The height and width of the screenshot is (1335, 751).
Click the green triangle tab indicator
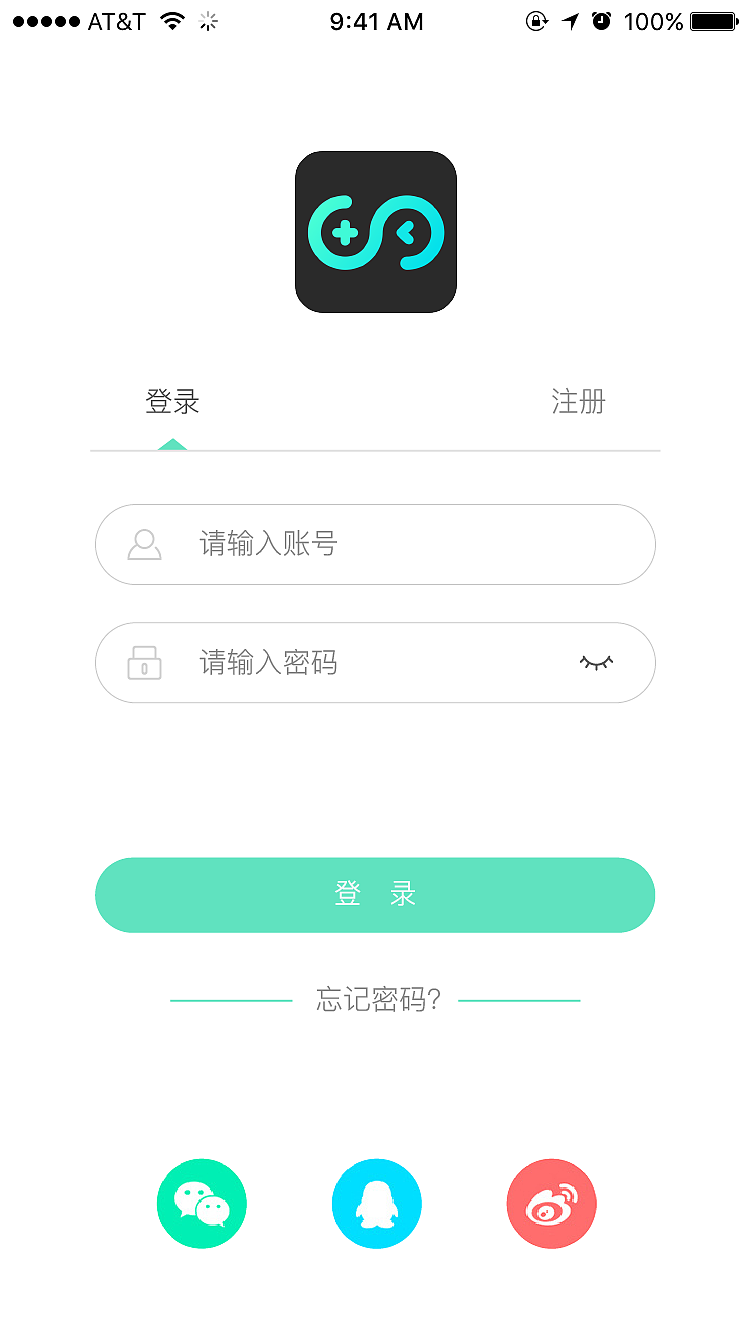pyautogui.click(x=172, y=444)
